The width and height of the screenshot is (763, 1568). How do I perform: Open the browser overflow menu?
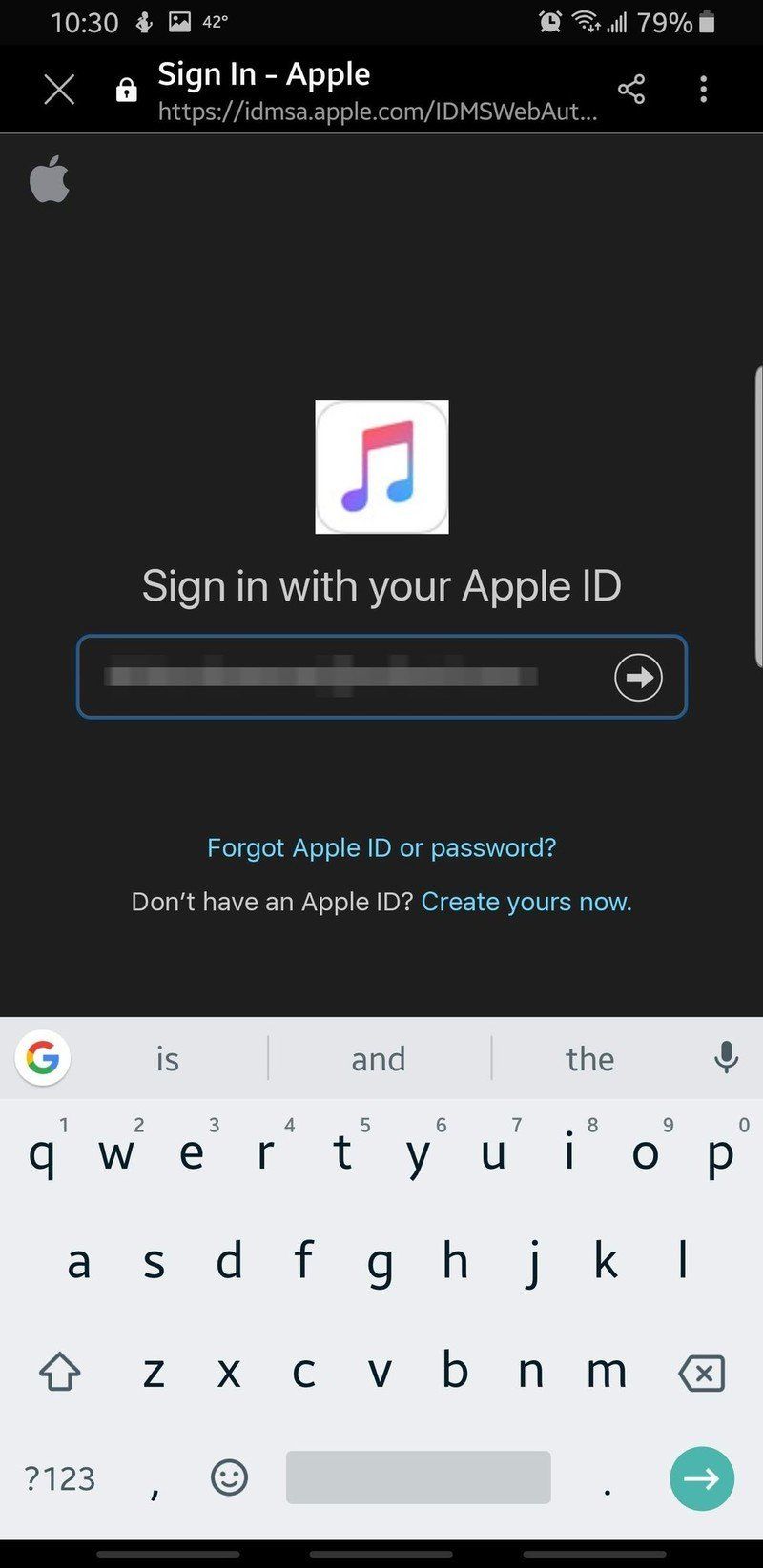coord(703,89)
